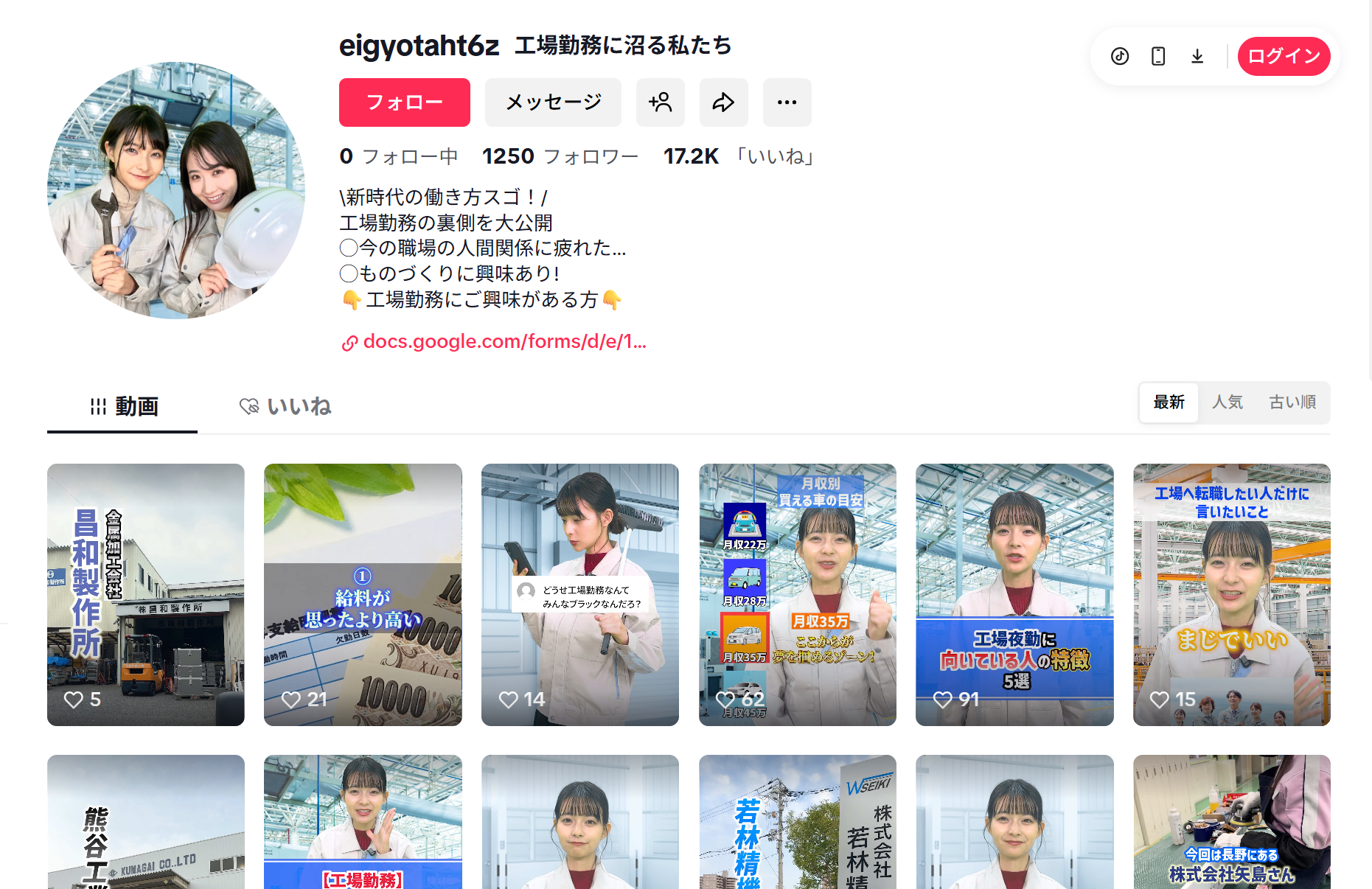Image resolution: width=1372 pixels, height=889 pixels.
Task: Sort videos by 人気
Action: click(1227, 402)
